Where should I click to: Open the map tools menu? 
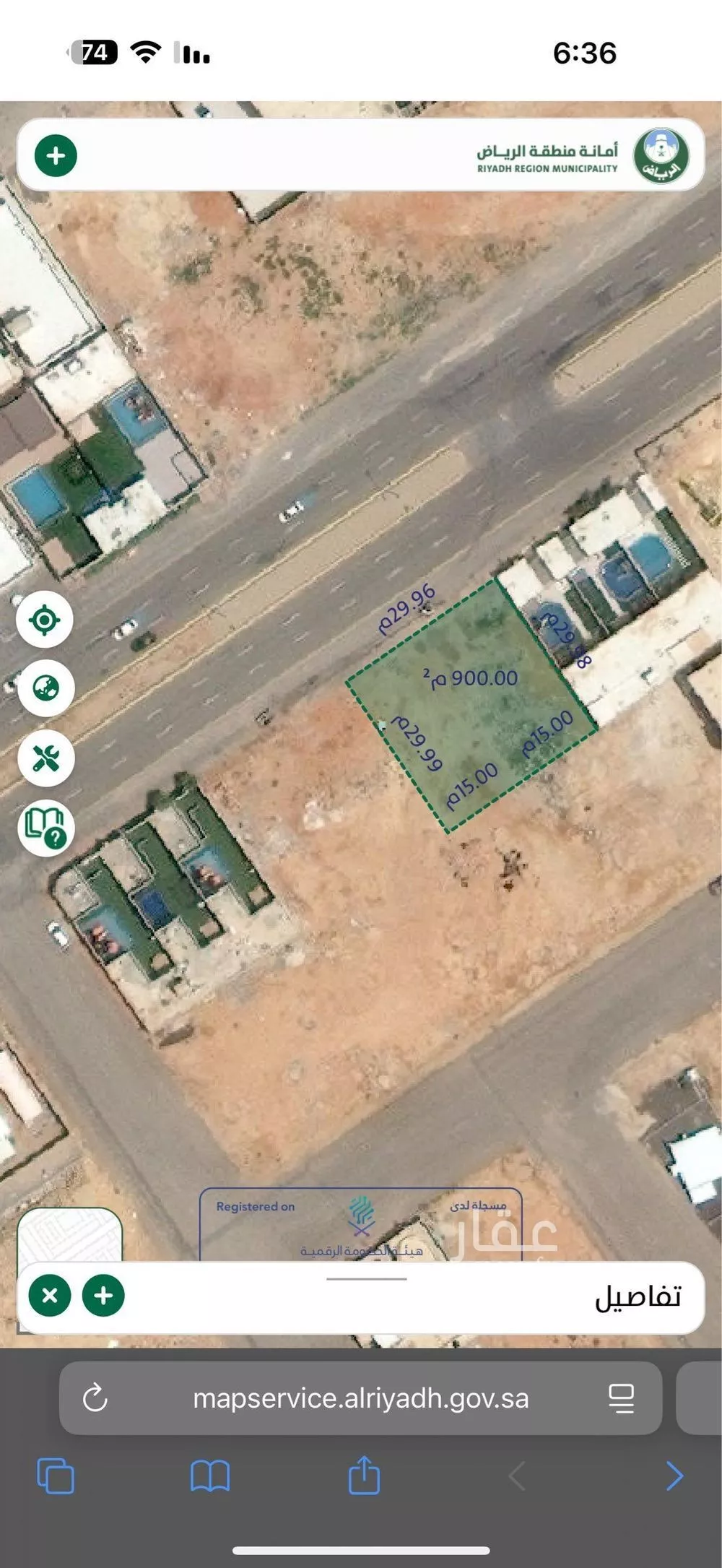pyautogui.click(x=45, y=758)
